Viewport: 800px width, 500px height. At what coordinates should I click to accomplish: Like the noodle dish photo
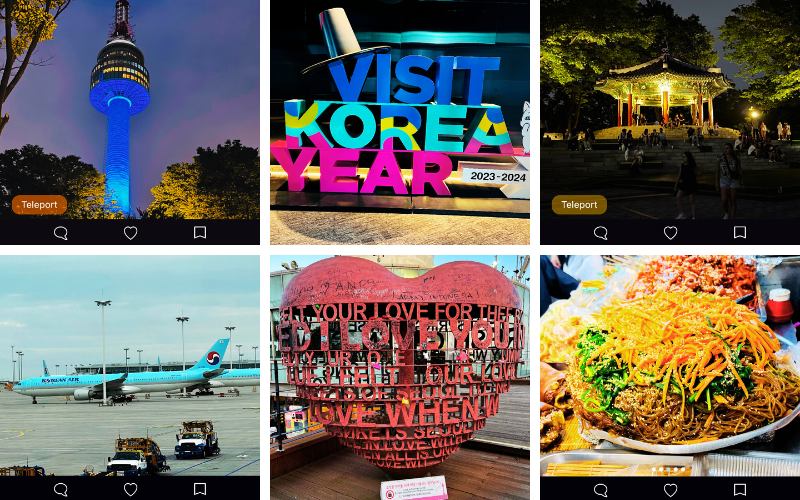point(670,489)
